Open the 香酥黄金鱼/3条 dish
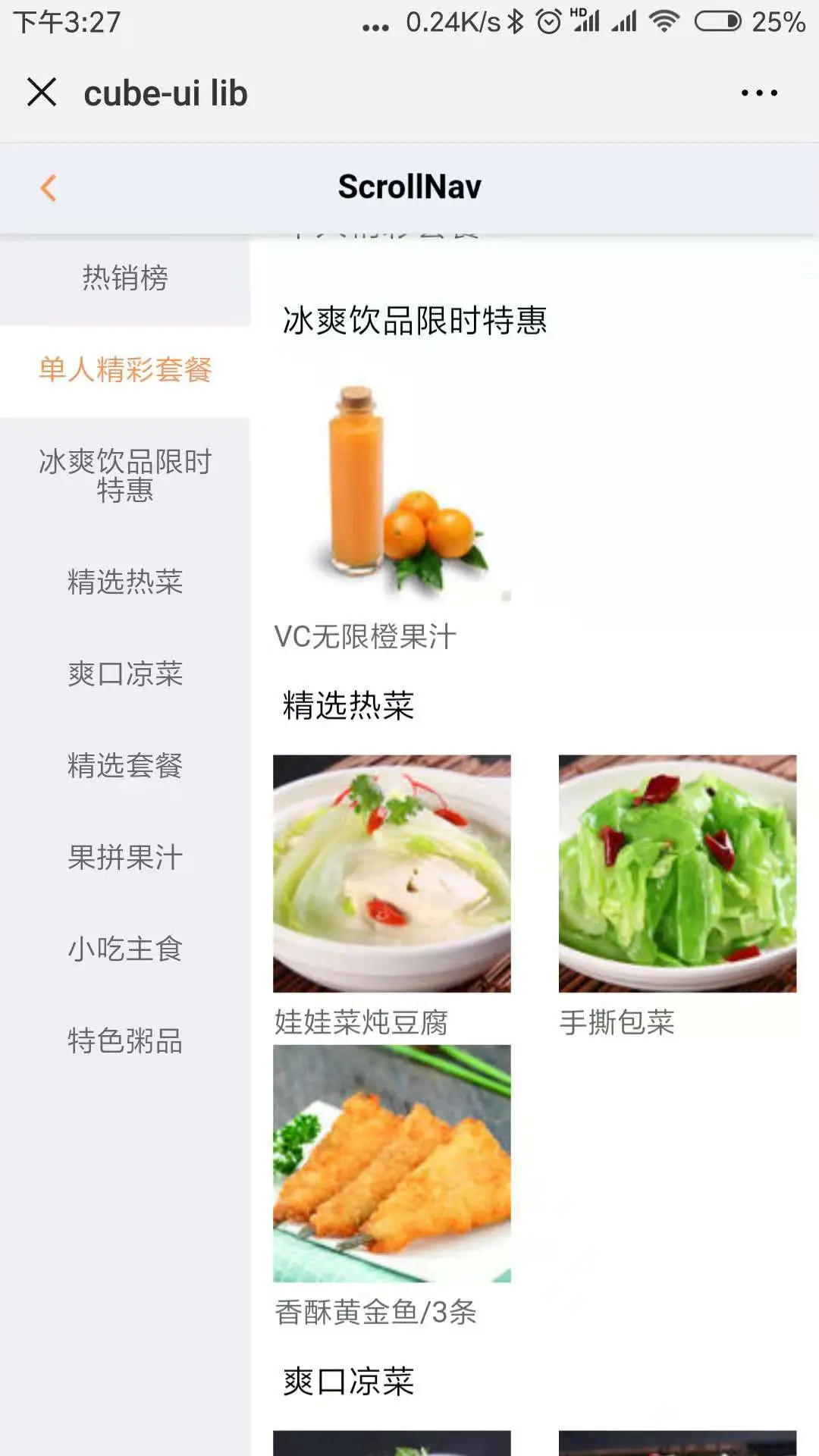Image resolution: width=819 pixels, height=1456 pixels. tap(391, 1164)
